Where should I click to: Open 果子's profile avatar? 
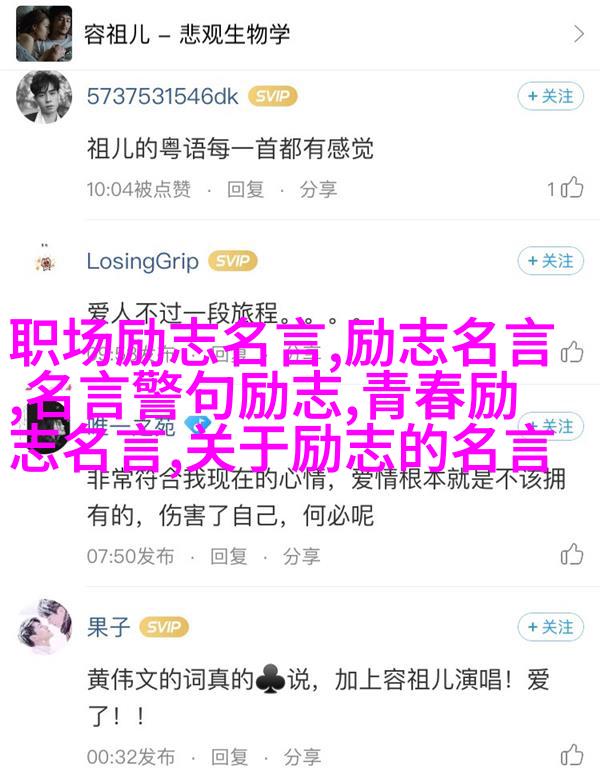point(42,628)
